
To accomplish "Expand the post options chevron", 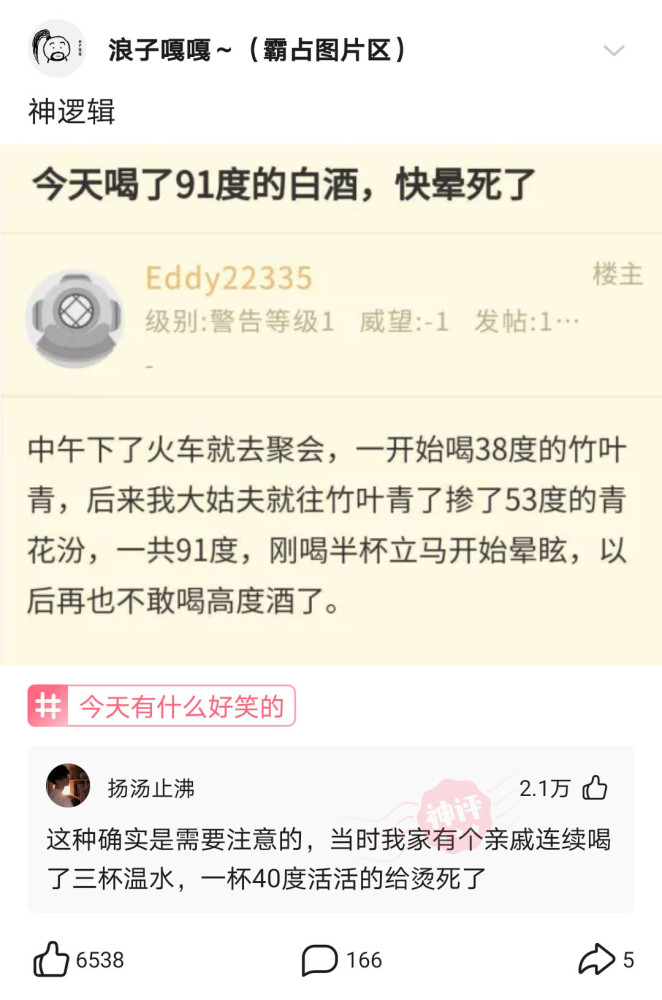I will point(614,50).
